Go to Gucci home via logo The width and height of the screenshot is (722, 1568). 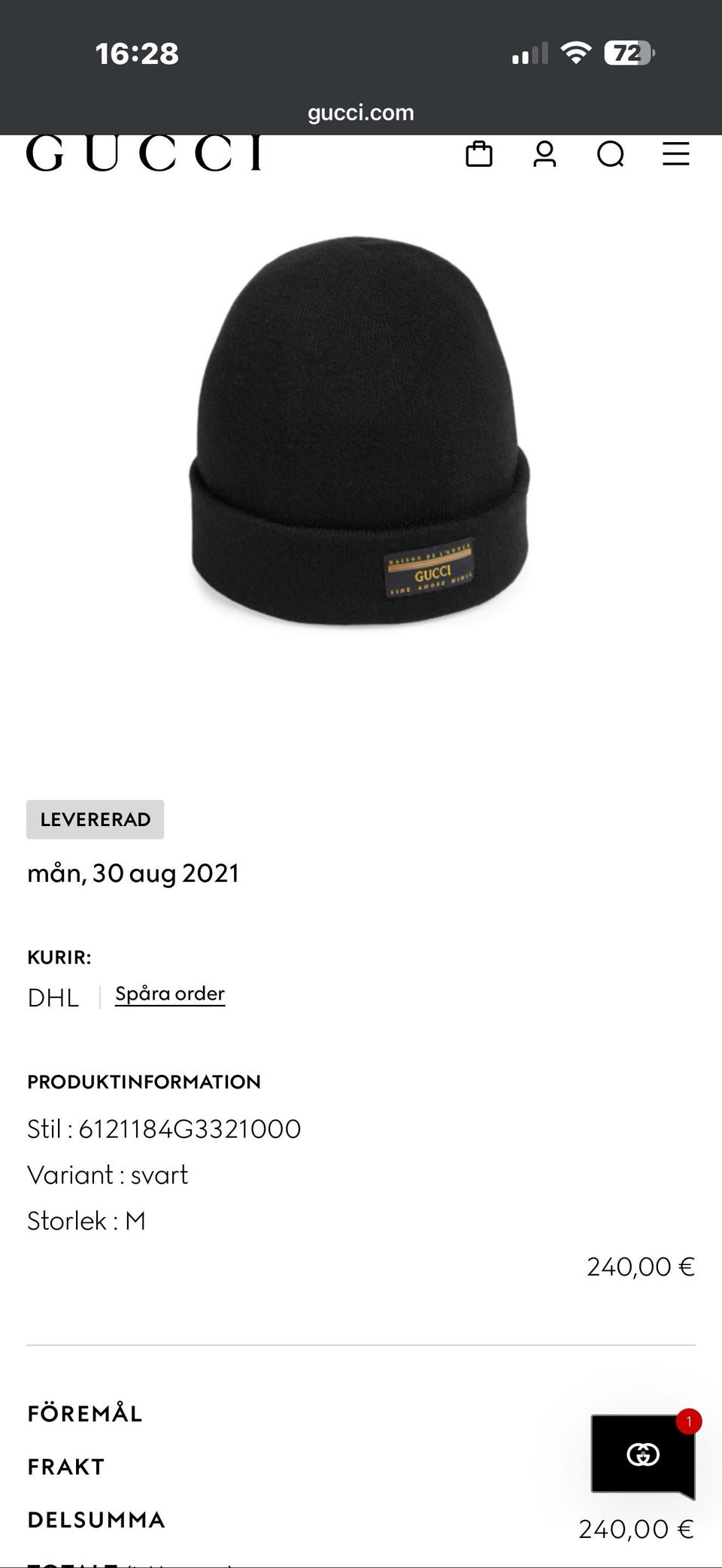(144, 154)
